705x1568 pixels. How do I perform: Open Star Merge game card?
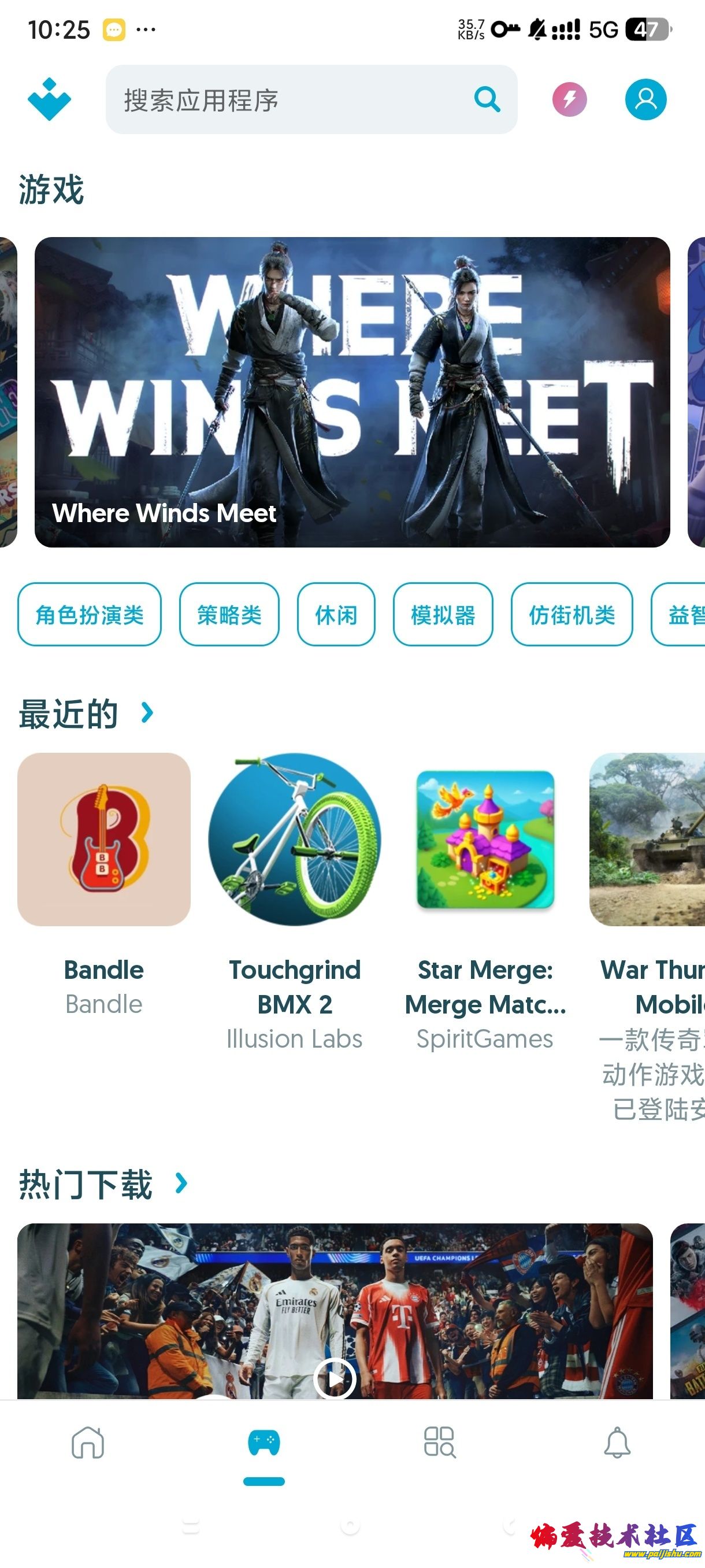coord(485,840)
